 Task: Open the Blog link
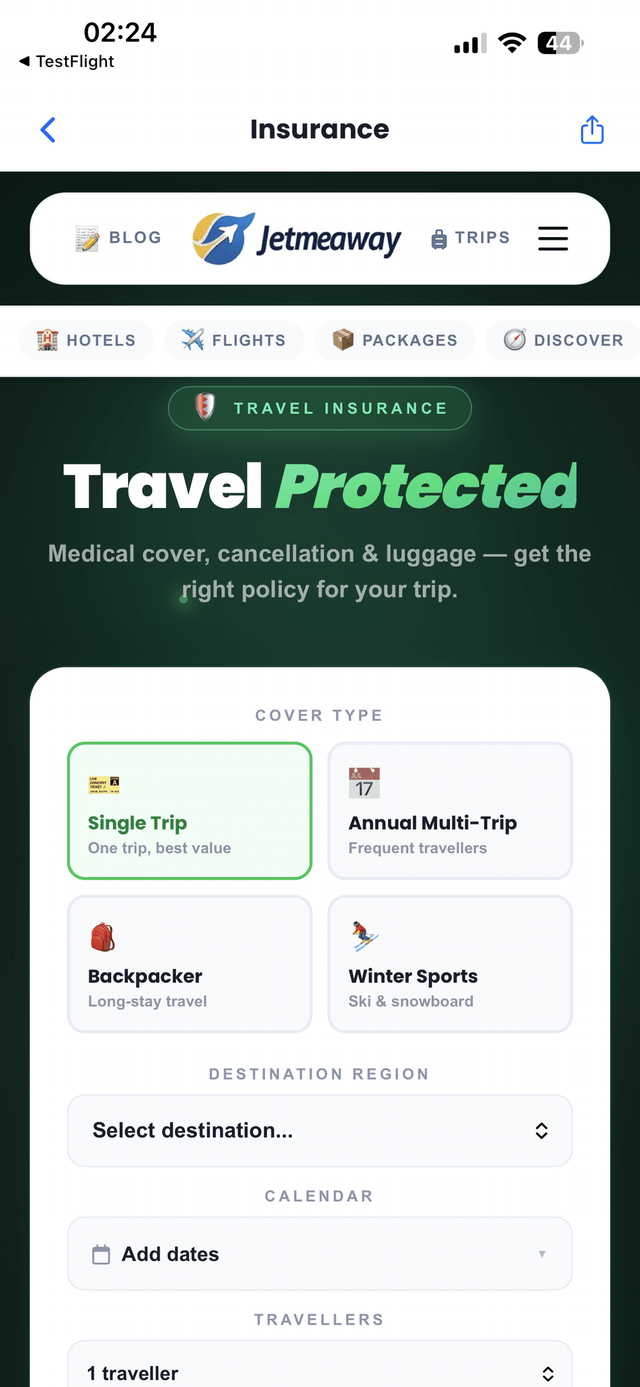pos(119,238)
